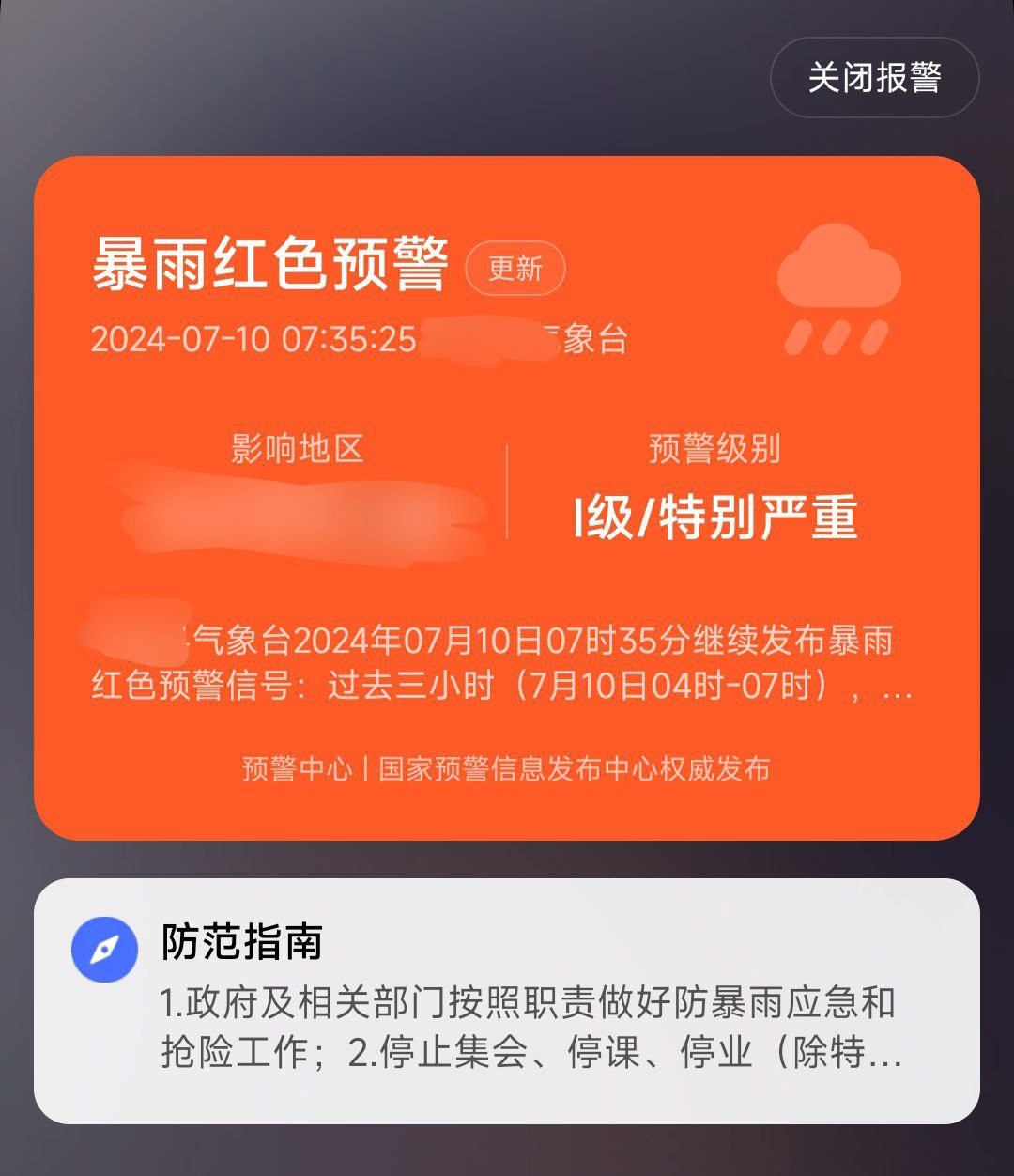Open the 防范指南 guidance card
1014x1176 pixels.
click(x=506, y=1000)
